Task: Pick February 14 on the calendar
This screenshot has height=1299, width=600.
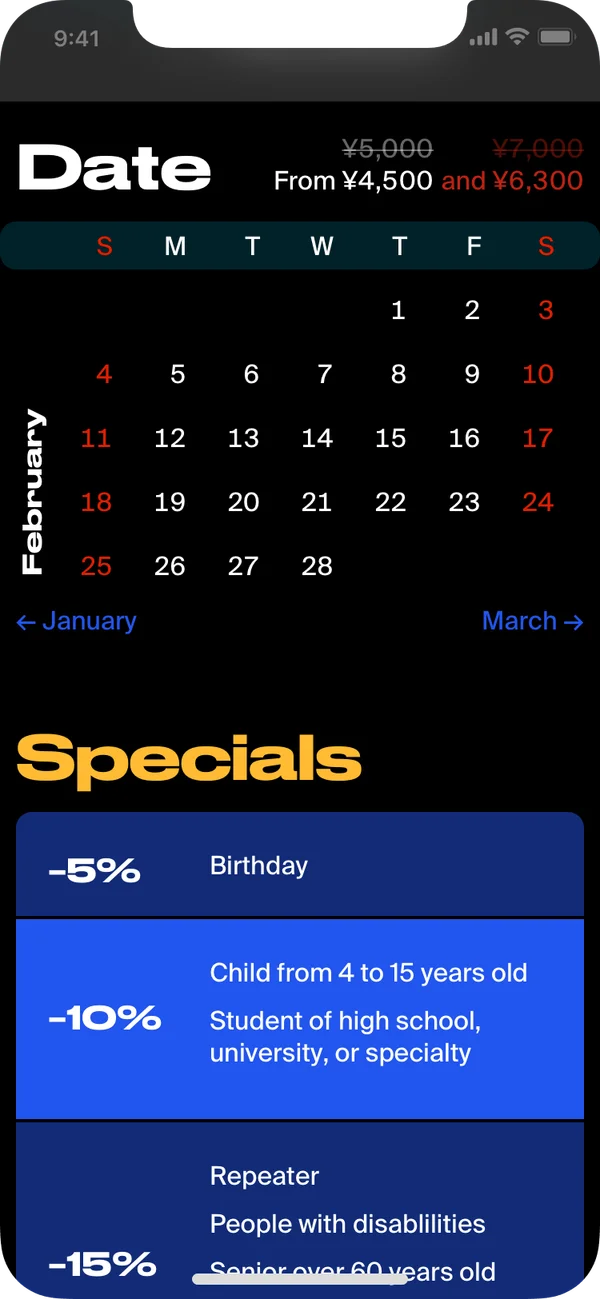Action: tap(317, 438)
